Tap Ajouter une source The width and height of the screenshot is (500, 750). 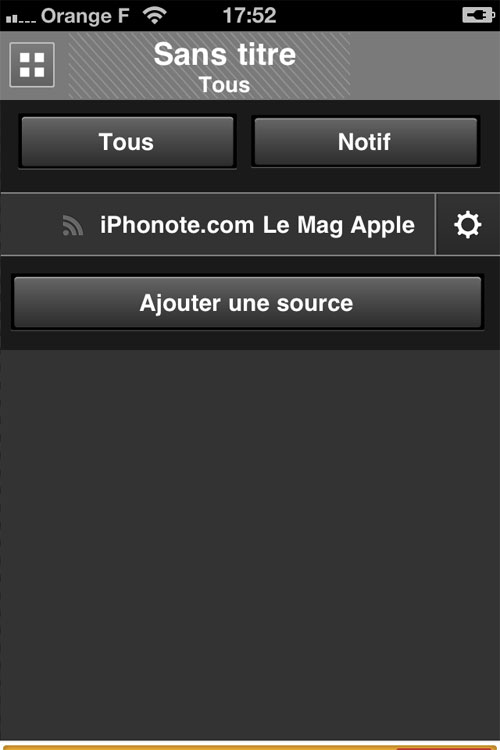click(247, 303)
